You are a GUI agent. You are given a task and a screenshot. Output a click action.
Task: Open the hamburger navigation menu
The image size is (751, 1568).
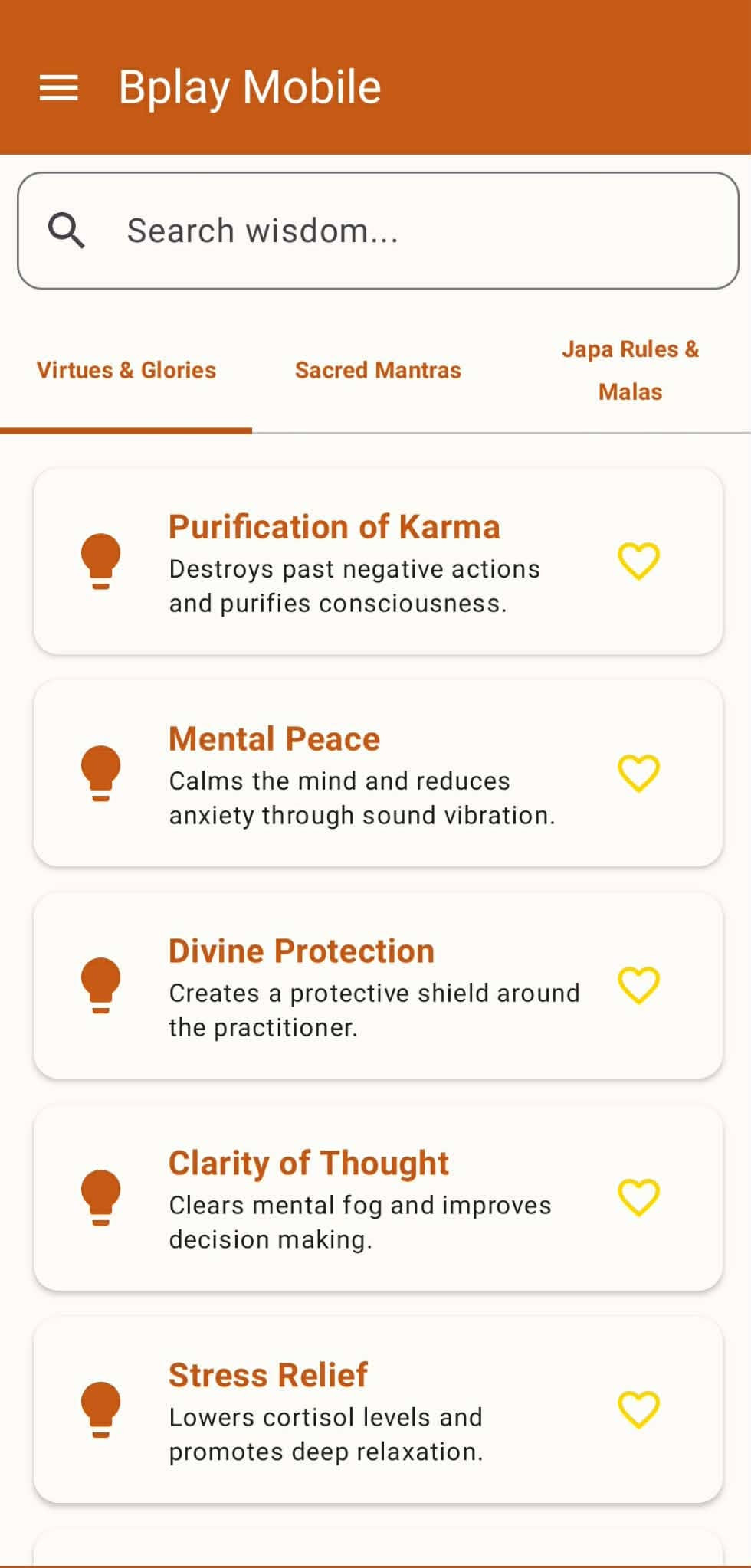pyautogui.click(x=59, y=87)
